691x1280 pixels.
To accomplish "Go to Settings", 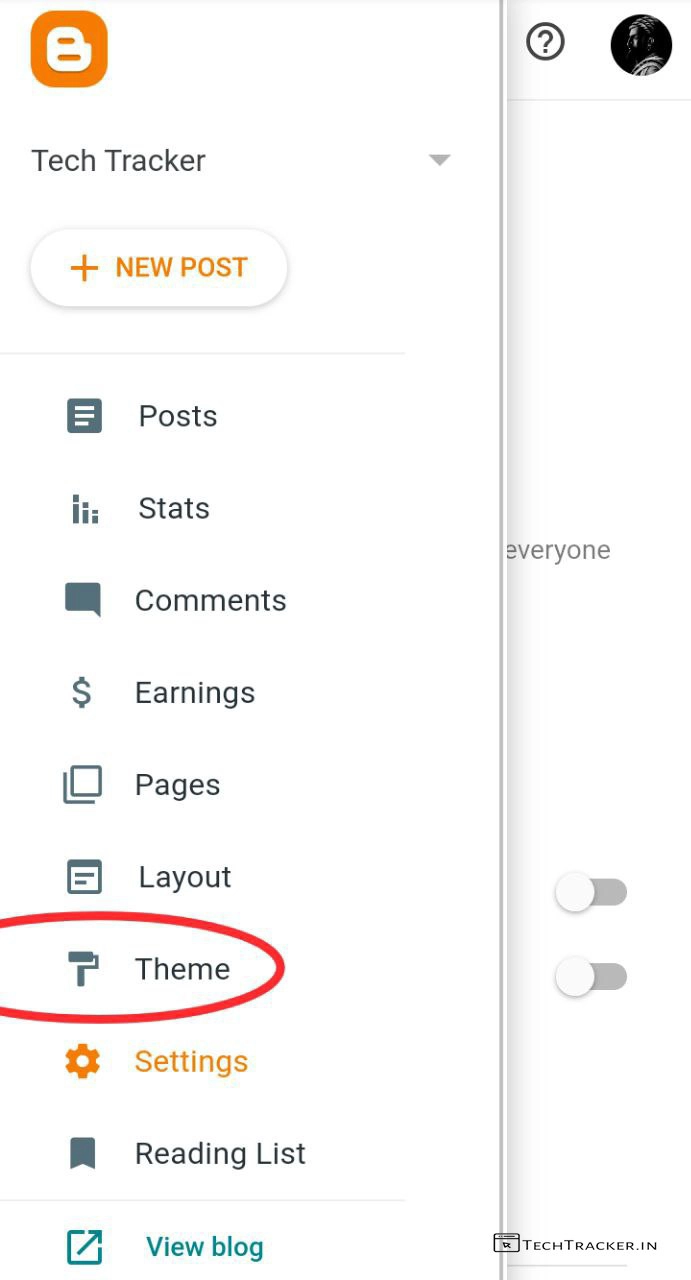I will click(x=190, y=1061).
